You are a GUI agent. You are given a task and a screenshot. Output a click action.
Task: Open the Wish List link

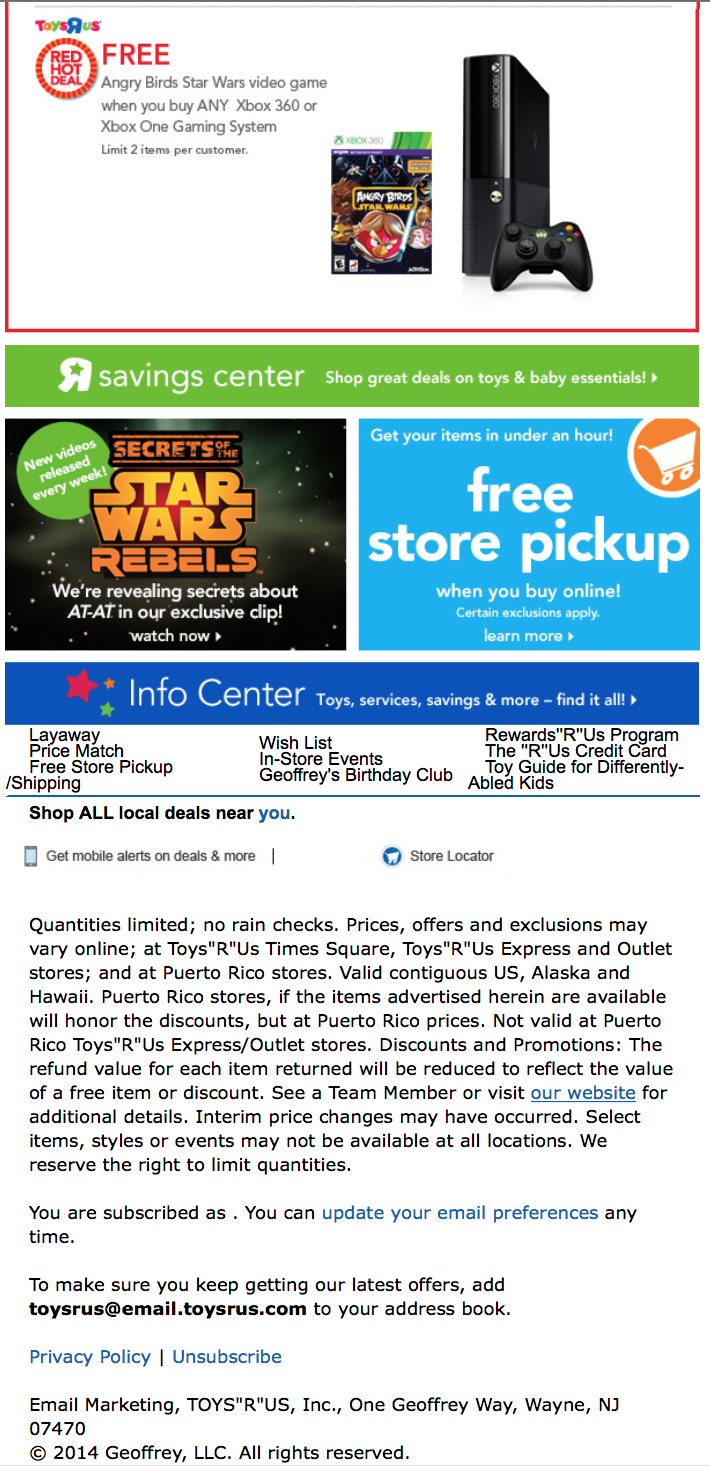pyautogui.click(x=295, y=743)
